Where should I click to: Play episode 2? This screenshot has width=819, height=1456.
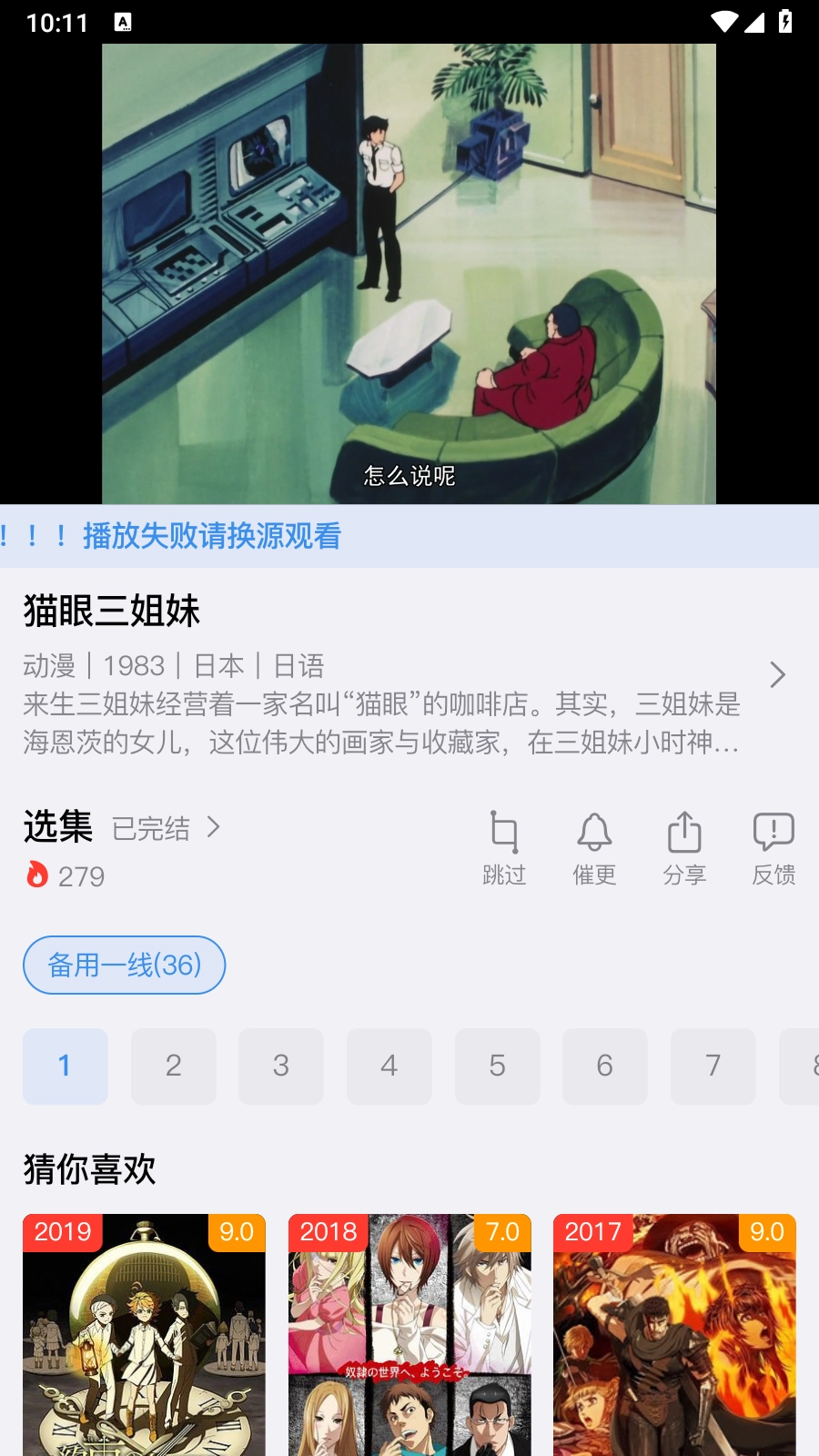click(173, 1066)
